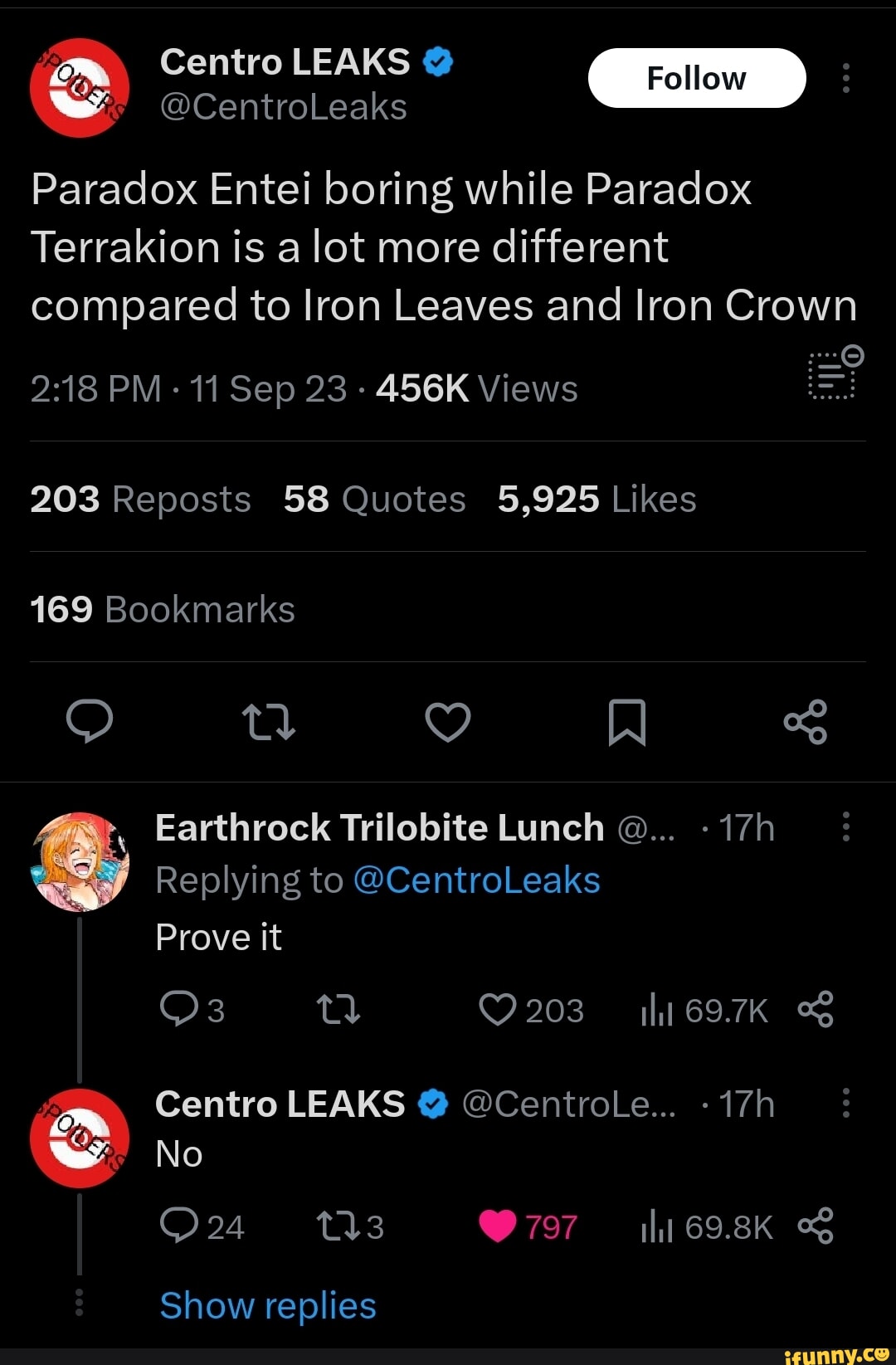The image size is (896, 1365).
Task: Select Show replies at the bottom
Action: 267,1305
